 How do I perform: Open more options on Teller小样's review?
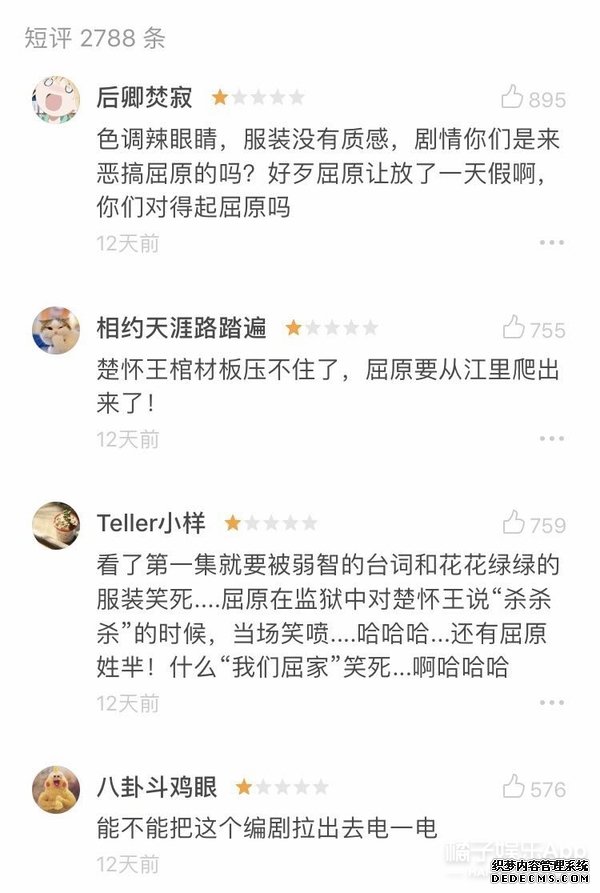tap(552, 703)
